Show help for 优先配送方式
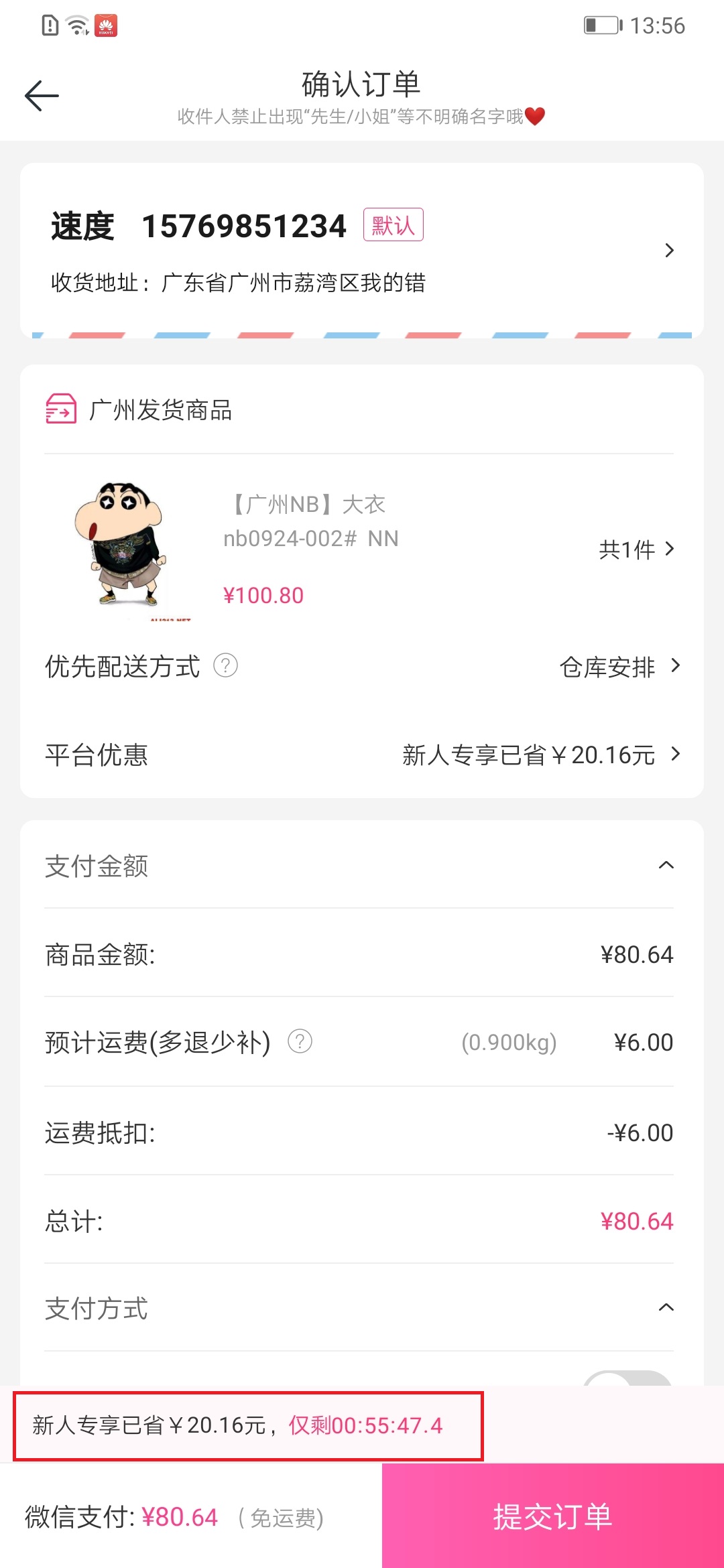 [225, 666]
